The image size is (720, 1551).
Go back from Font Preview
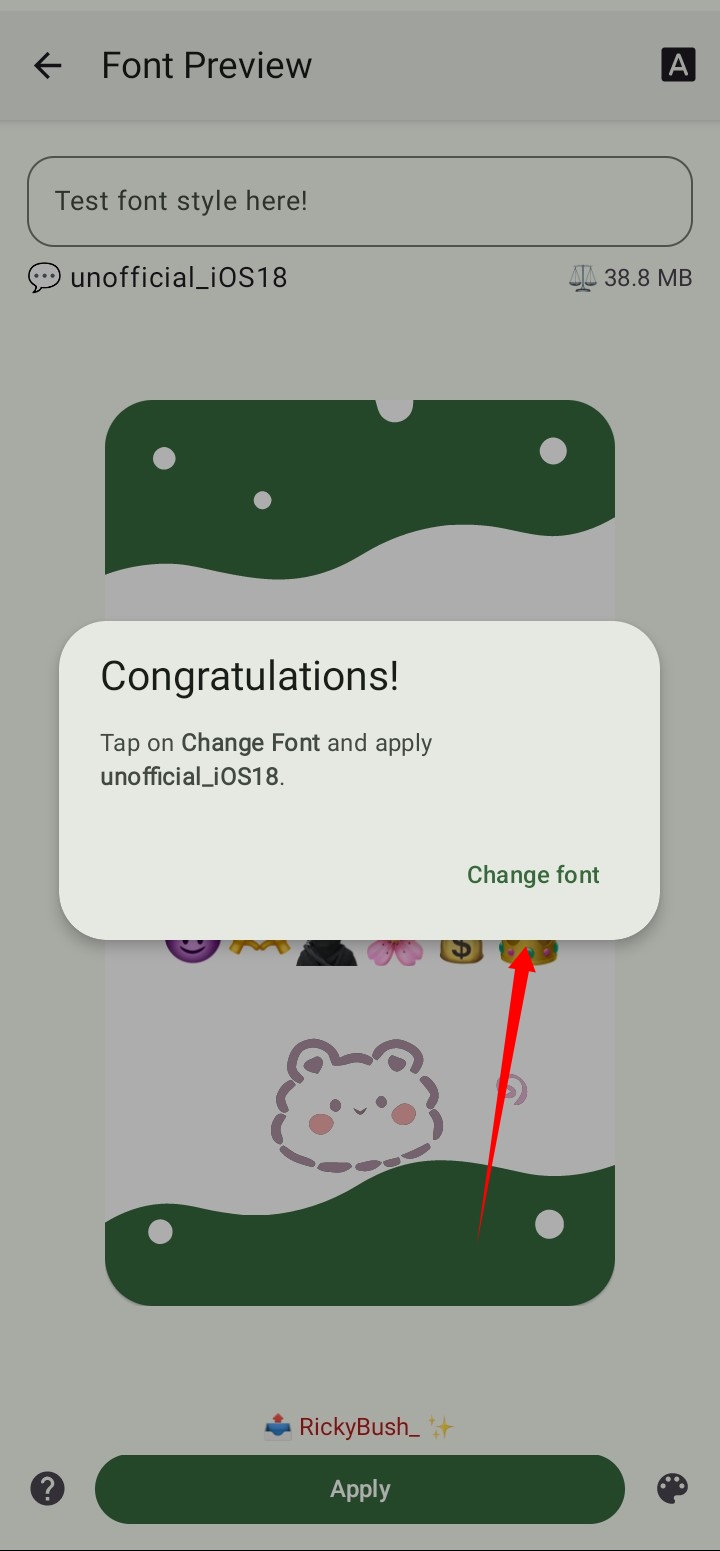pos(47,66)
